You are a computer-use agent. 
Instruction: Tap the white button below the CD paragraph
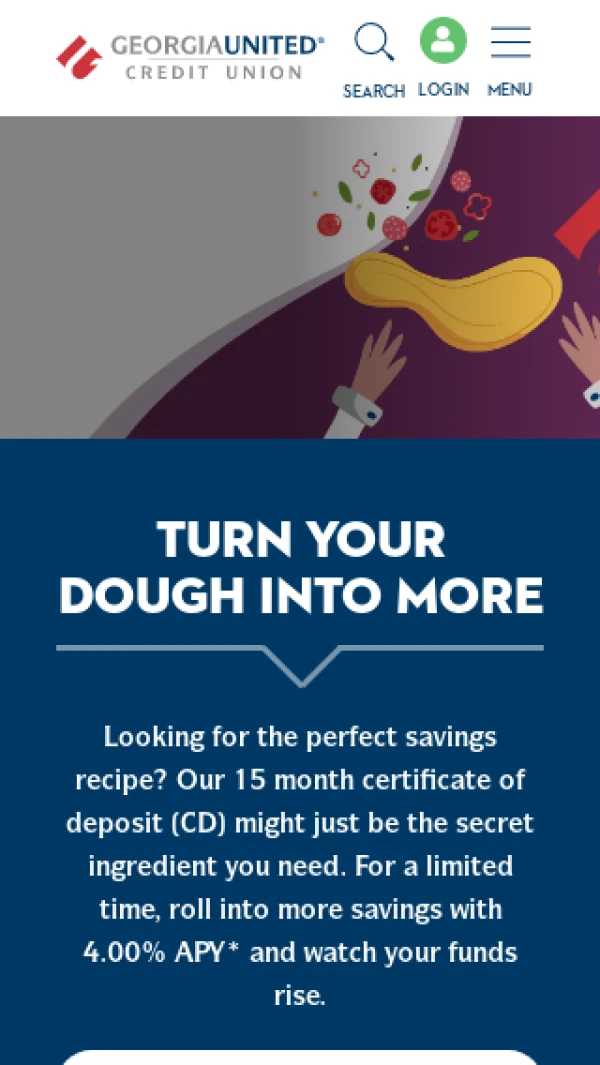300,1056
